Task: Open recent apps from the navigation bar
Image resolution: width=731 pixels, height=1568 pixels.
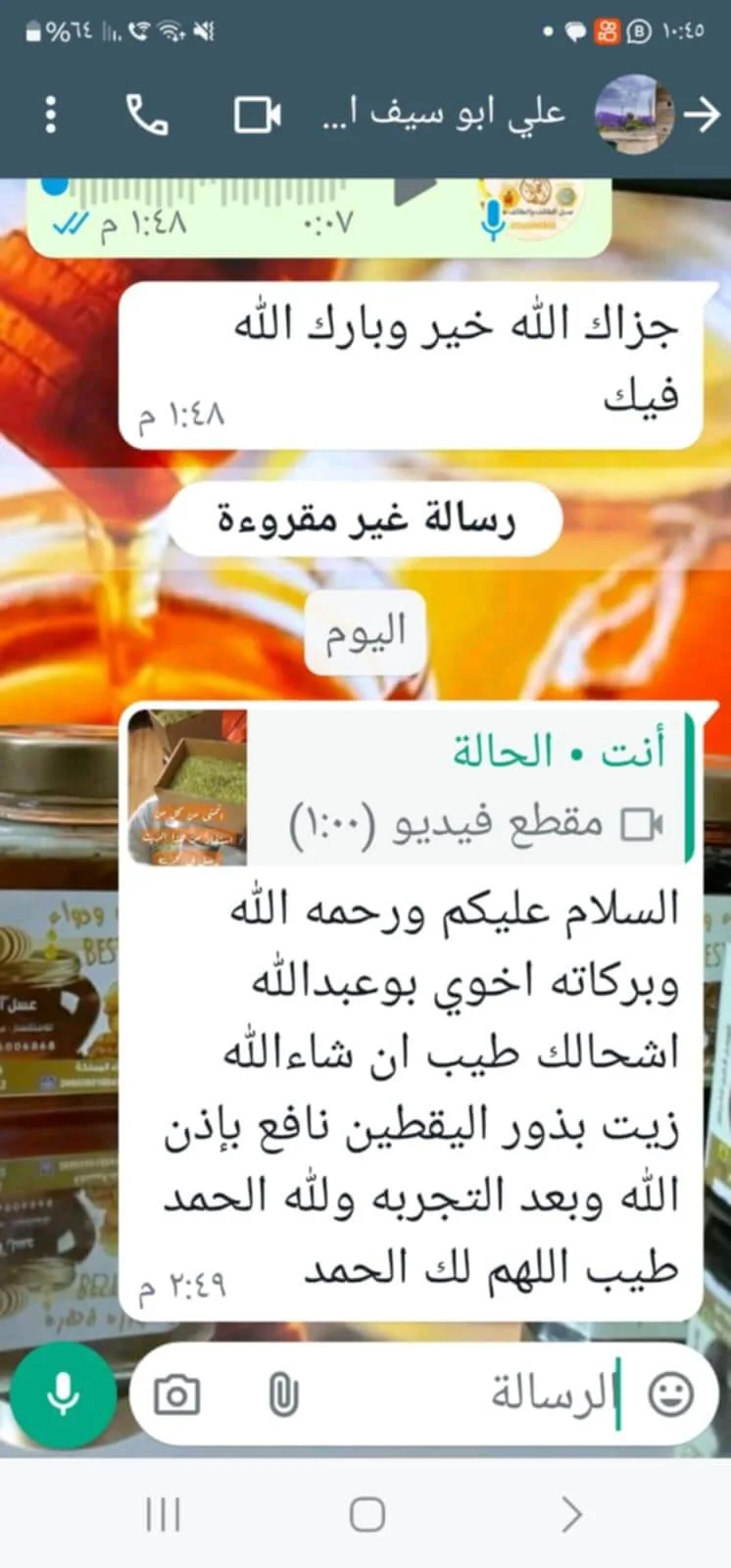Action: (163, 1515)
